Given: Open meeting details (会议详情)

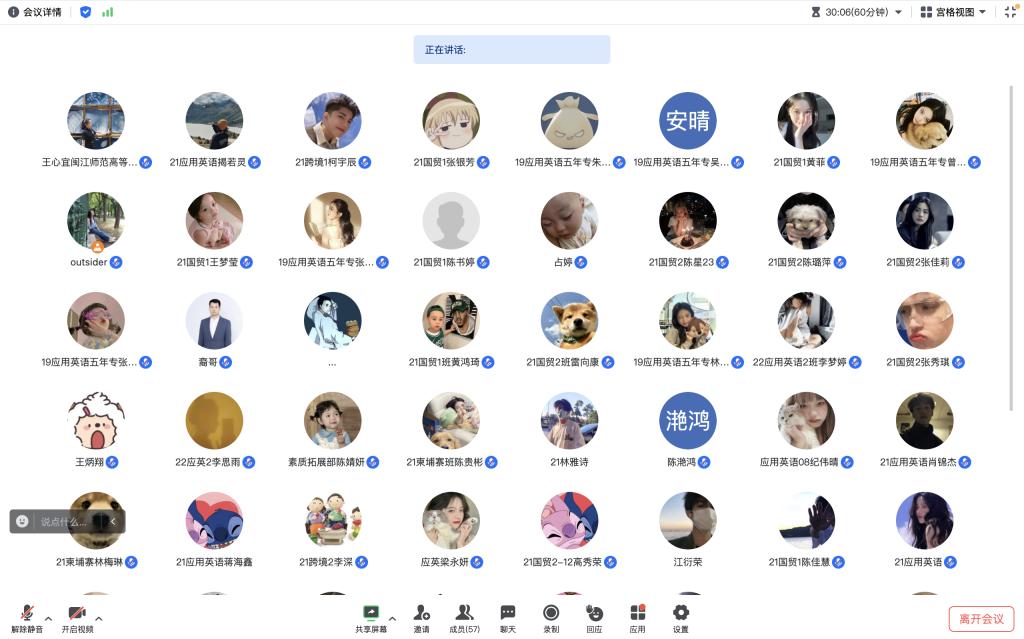Looking at the screenshot, I should pyautogui.click(x=35, y=12).
